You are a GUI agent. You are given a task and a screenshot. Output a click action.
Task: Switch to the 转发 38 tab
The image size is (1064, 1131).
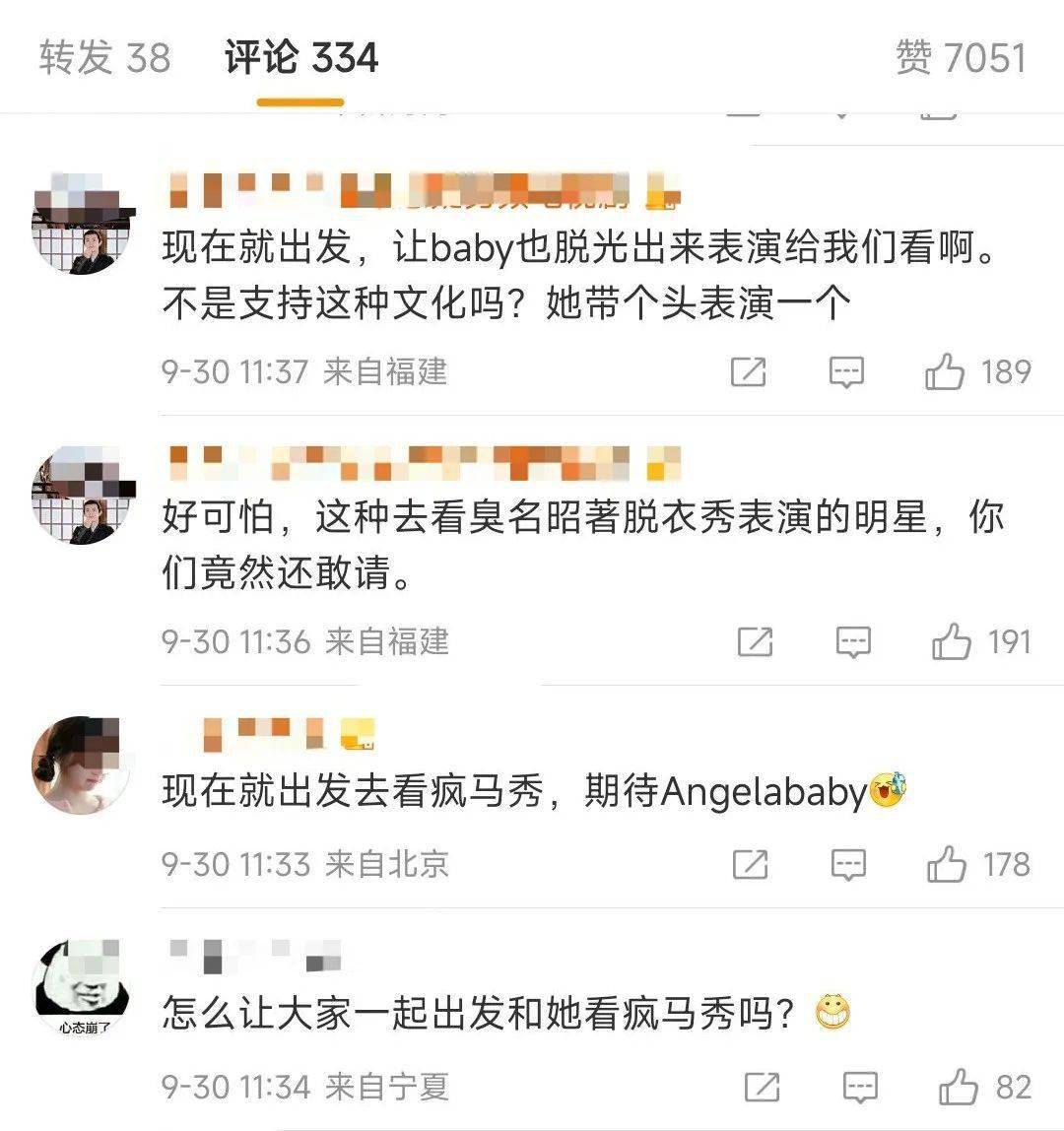point(104,58)
